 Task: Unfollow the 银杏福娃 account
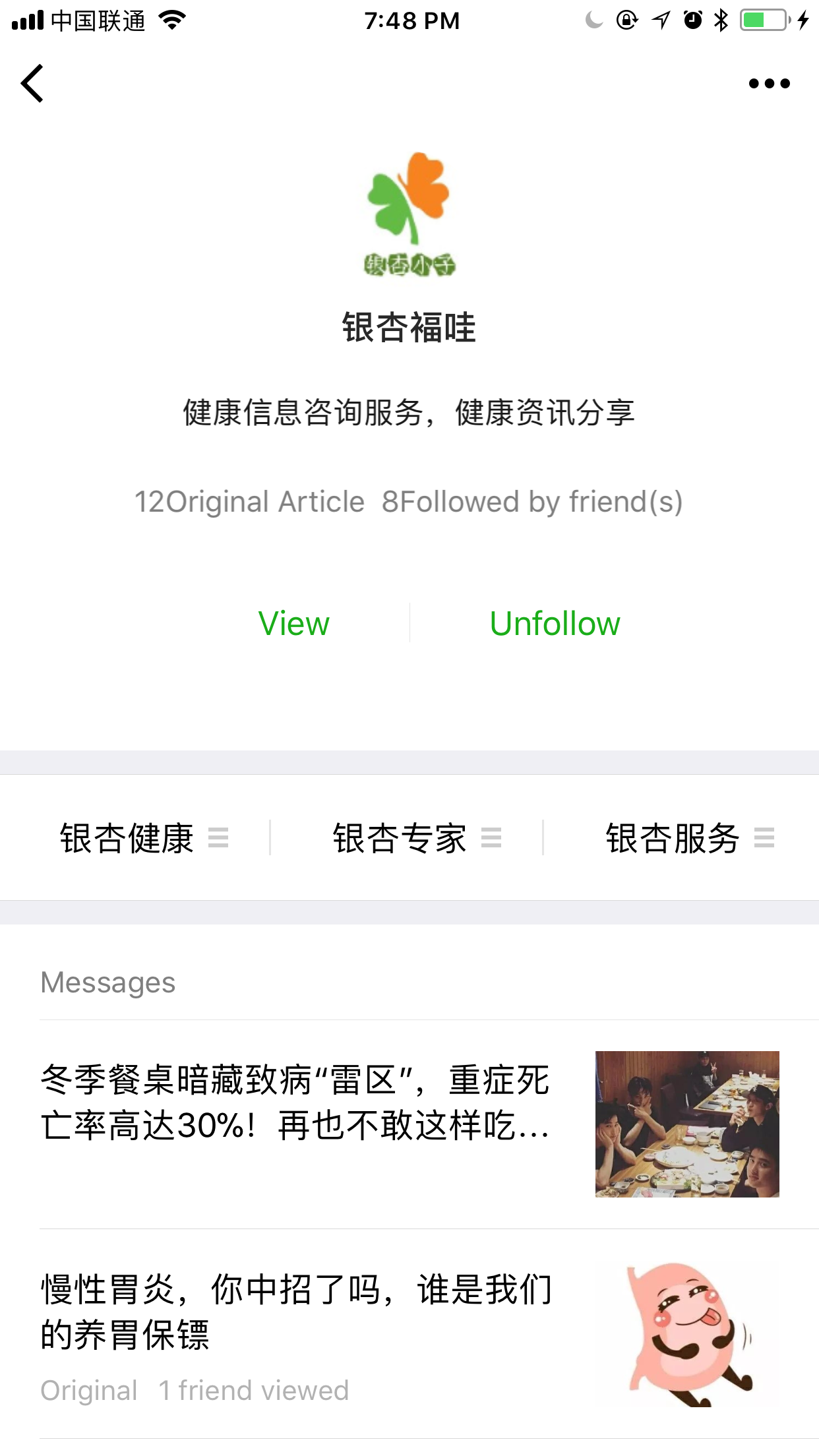click(x=555, y=623)
